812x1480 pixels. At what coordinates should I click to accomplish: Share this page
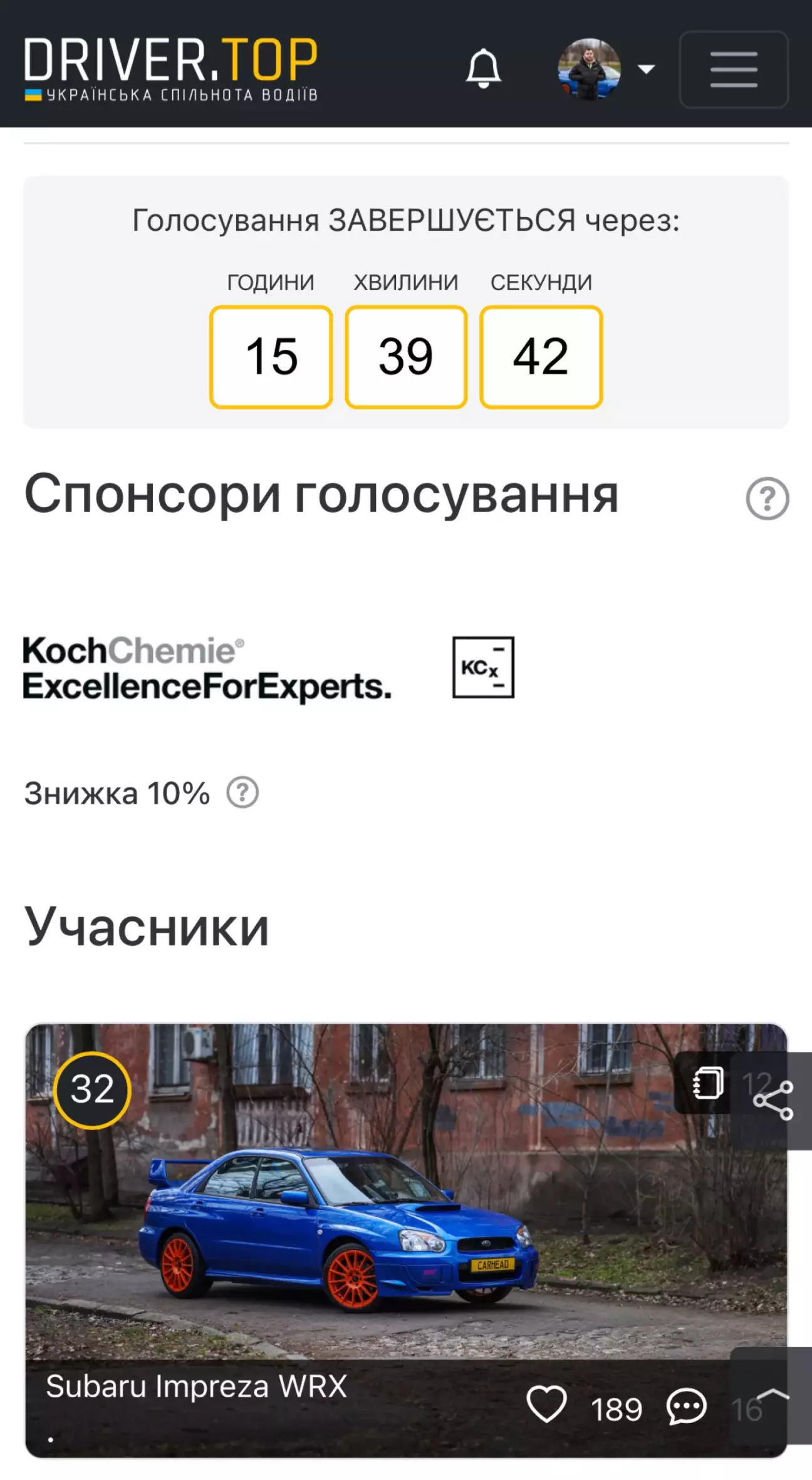773,1100
